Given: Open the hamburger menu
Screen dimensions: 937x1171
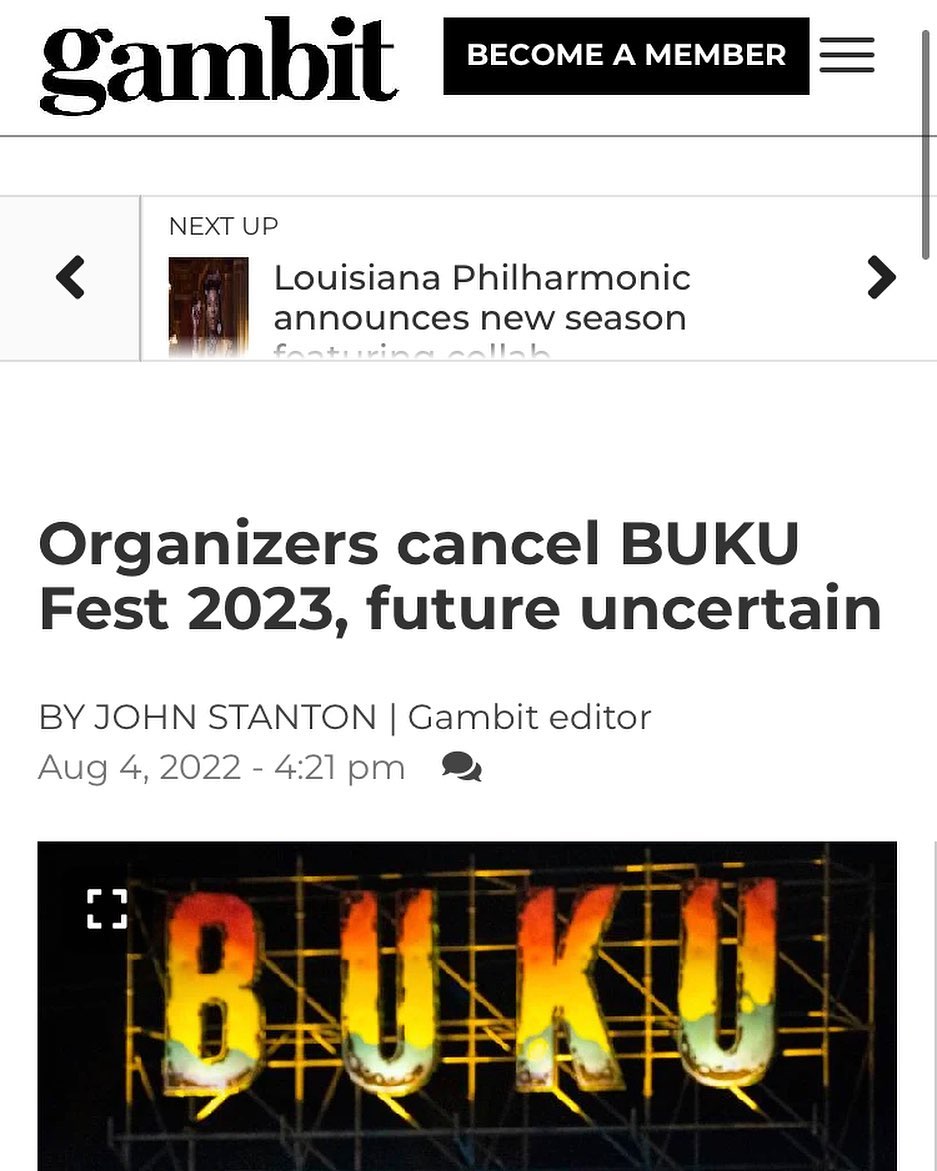Looking at the screenshot, I should click(x=847, y=55).
